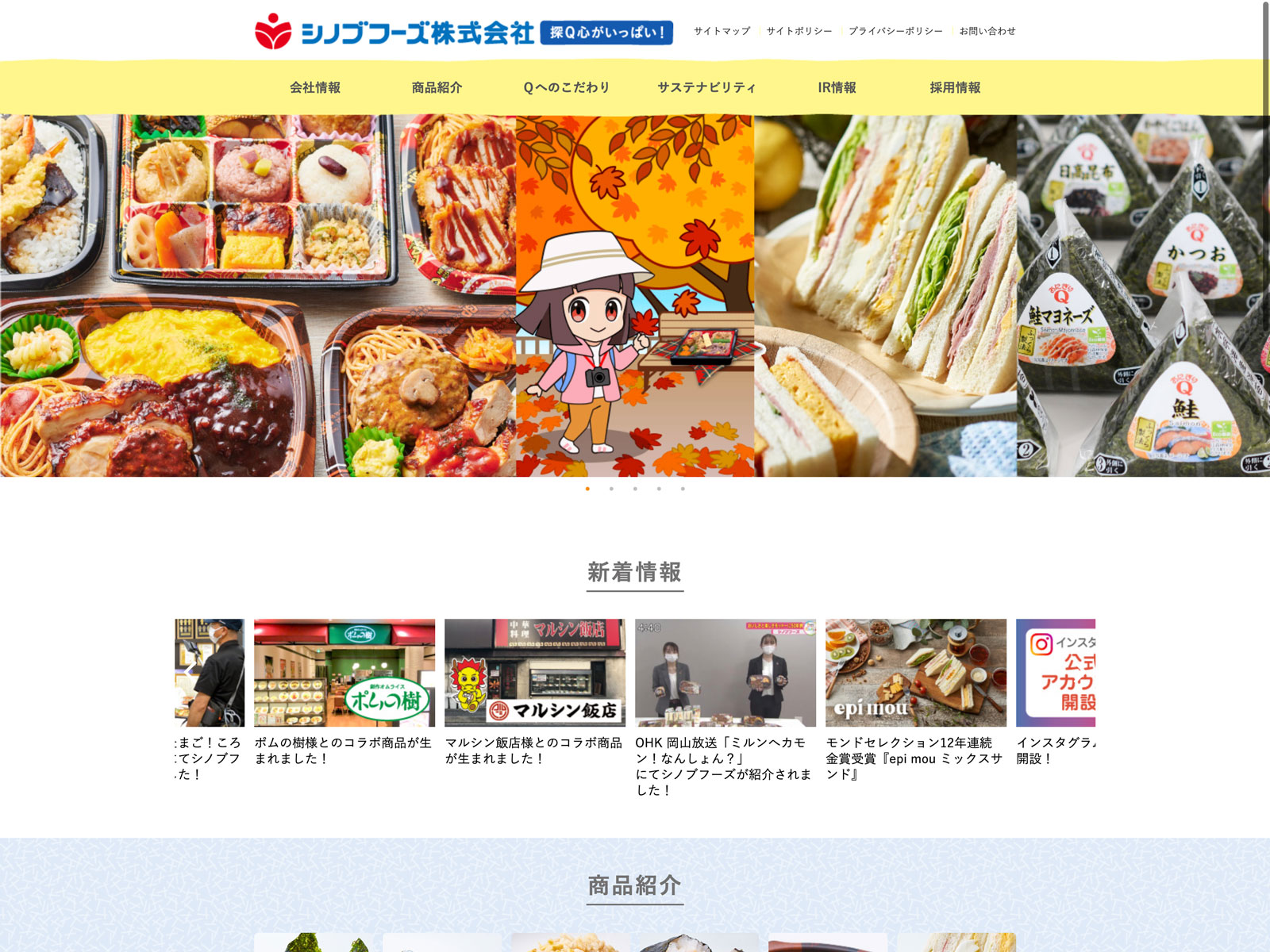Select サステナビリティ in the top menu
The image size is (1270, 952).
tap(706, 87)
